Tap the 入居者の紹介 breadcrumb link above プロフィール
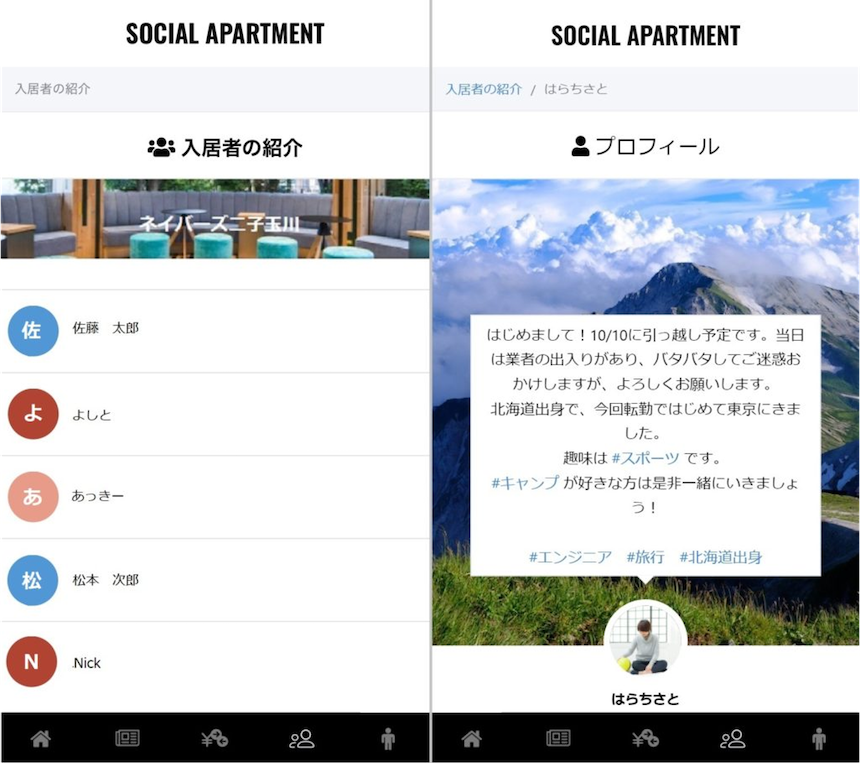This screenshot has width=860, height=763. [484, 89]
